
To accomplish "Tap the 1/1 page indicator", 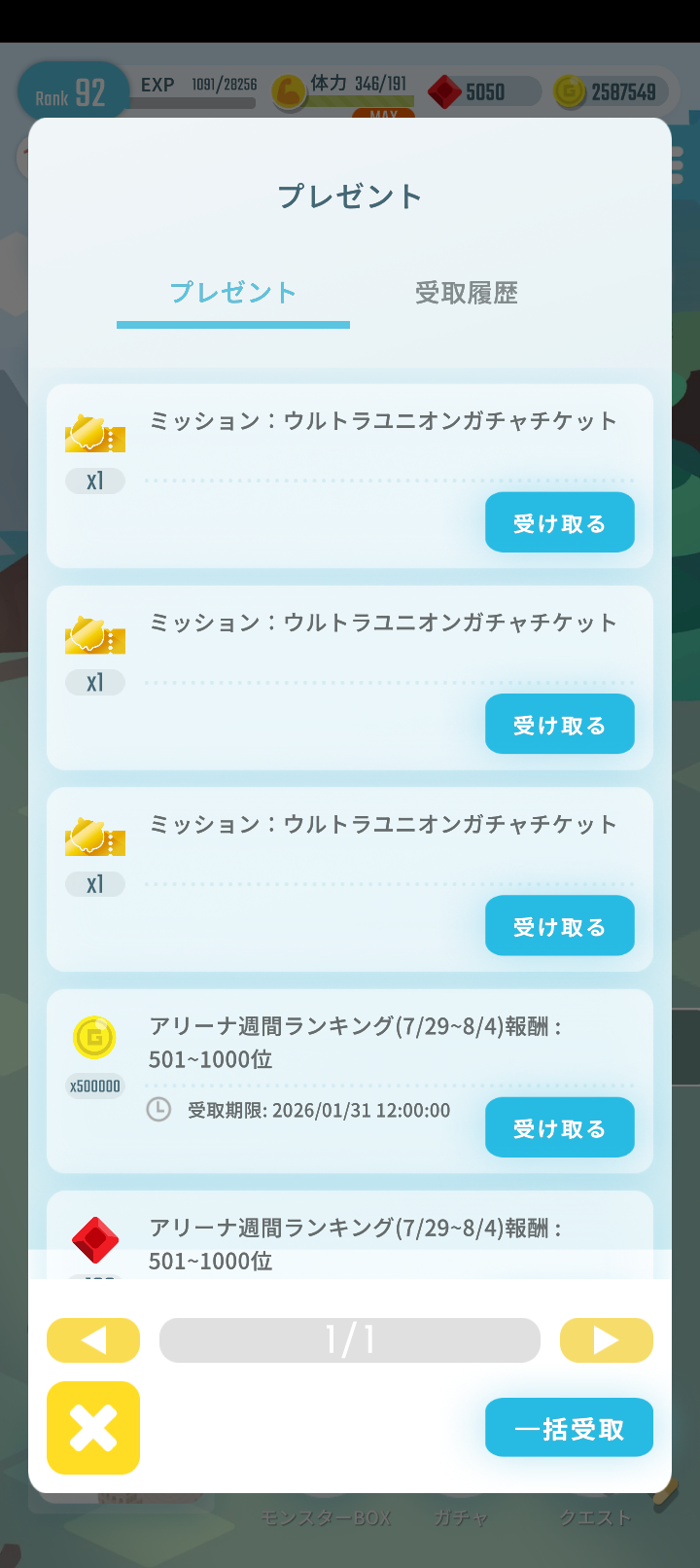I will click(x=350, y=1339).
